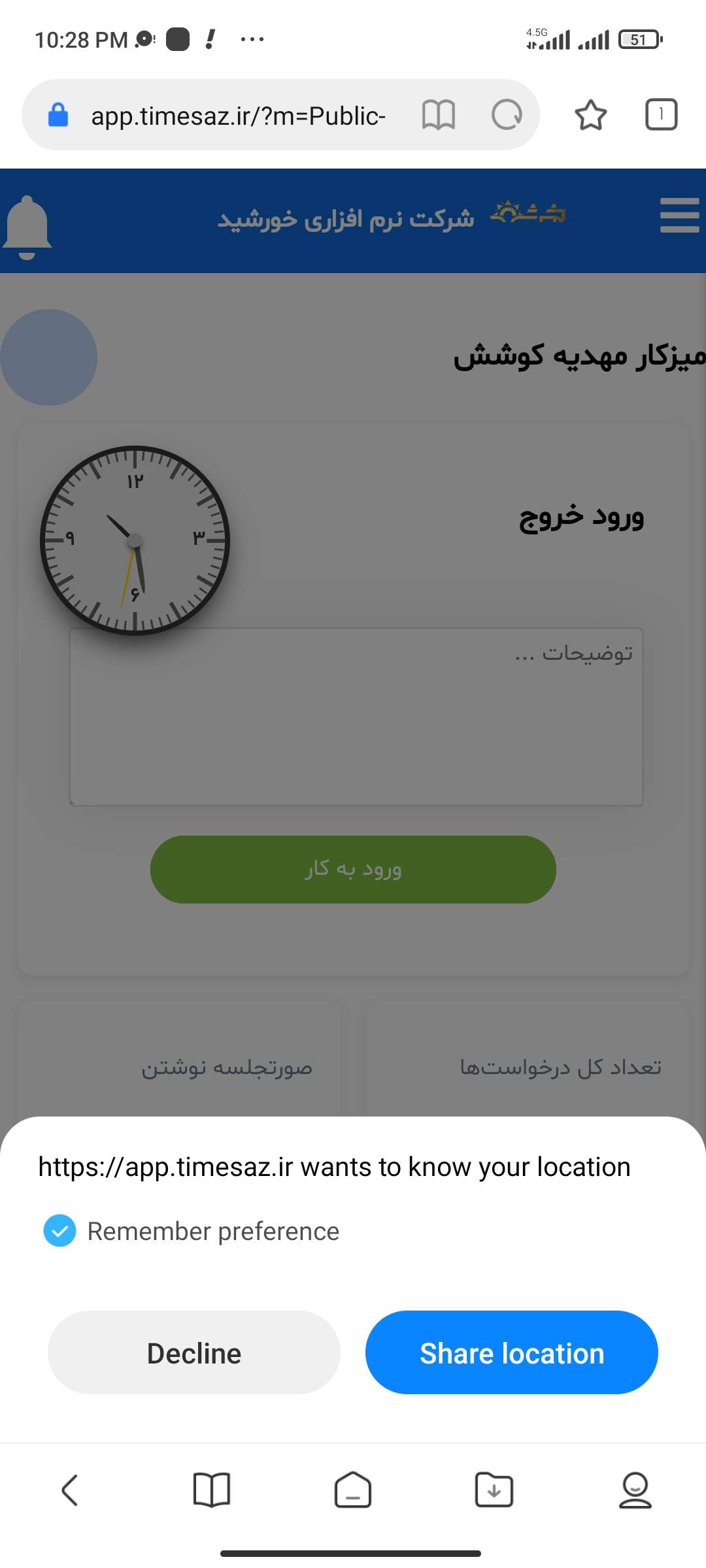The image size is (706, 1568).
Task: Open the tab switcher
Action: (x=661, y=115)
